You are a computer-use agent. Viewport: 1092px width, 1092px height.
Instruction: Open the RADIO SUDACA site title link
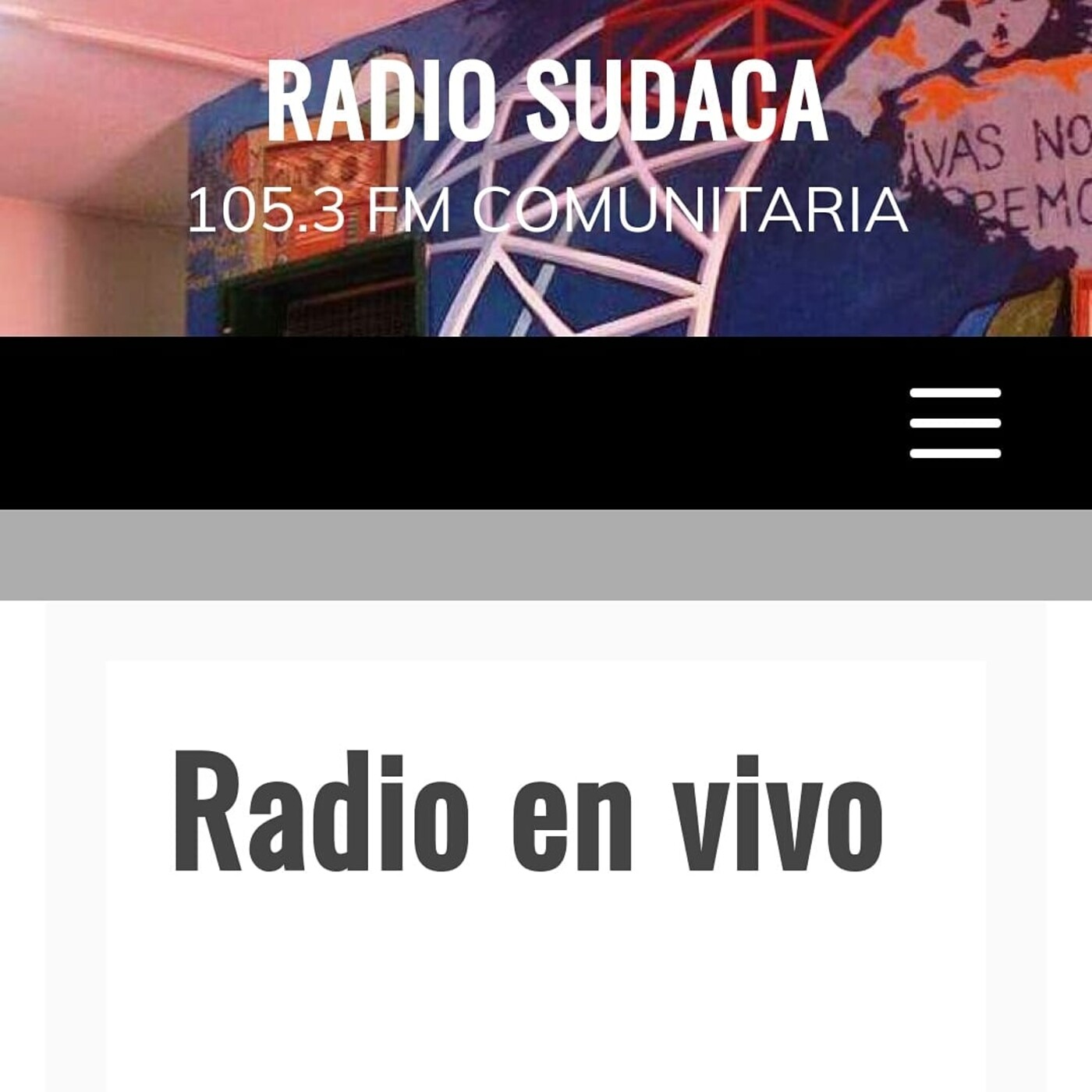coord(546,101)
